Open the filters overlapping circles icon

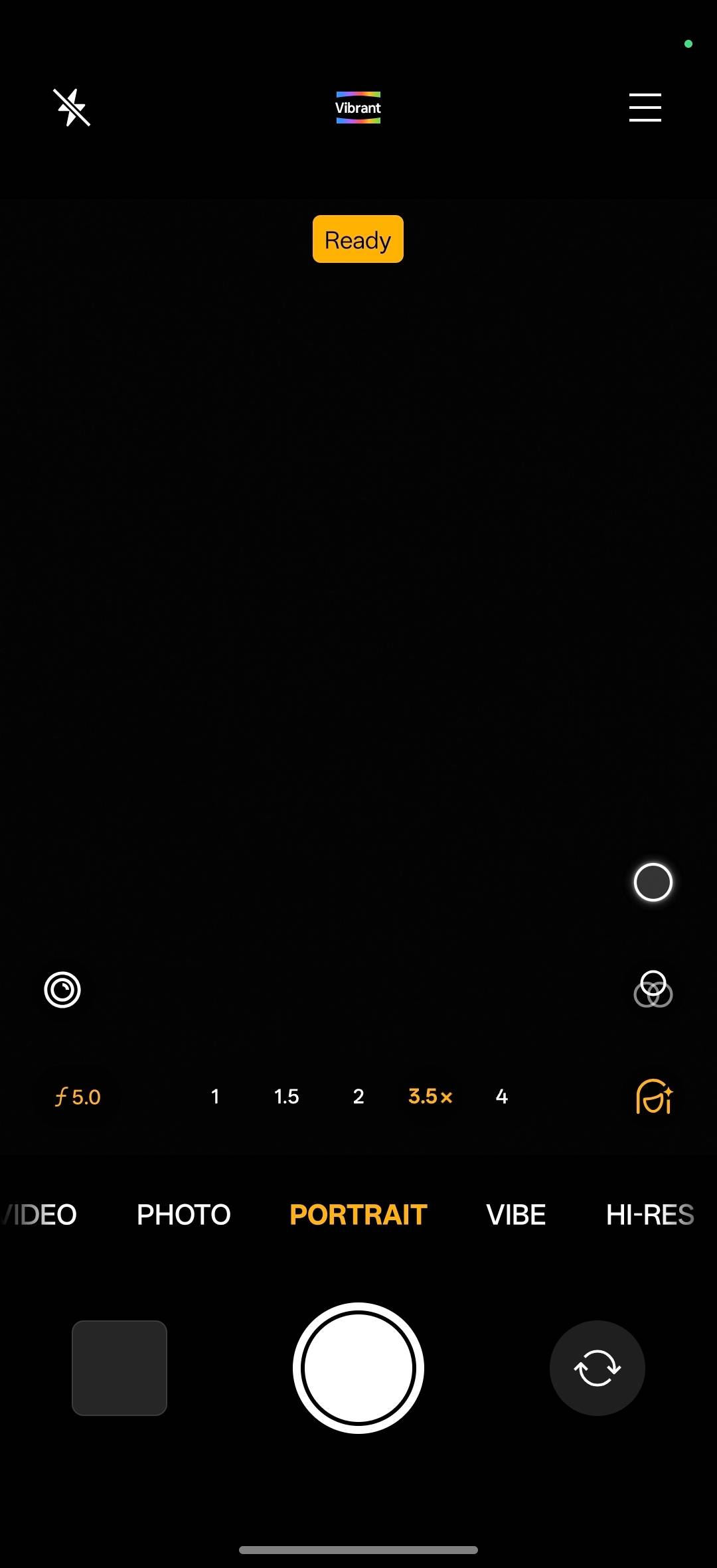(653, 989)
